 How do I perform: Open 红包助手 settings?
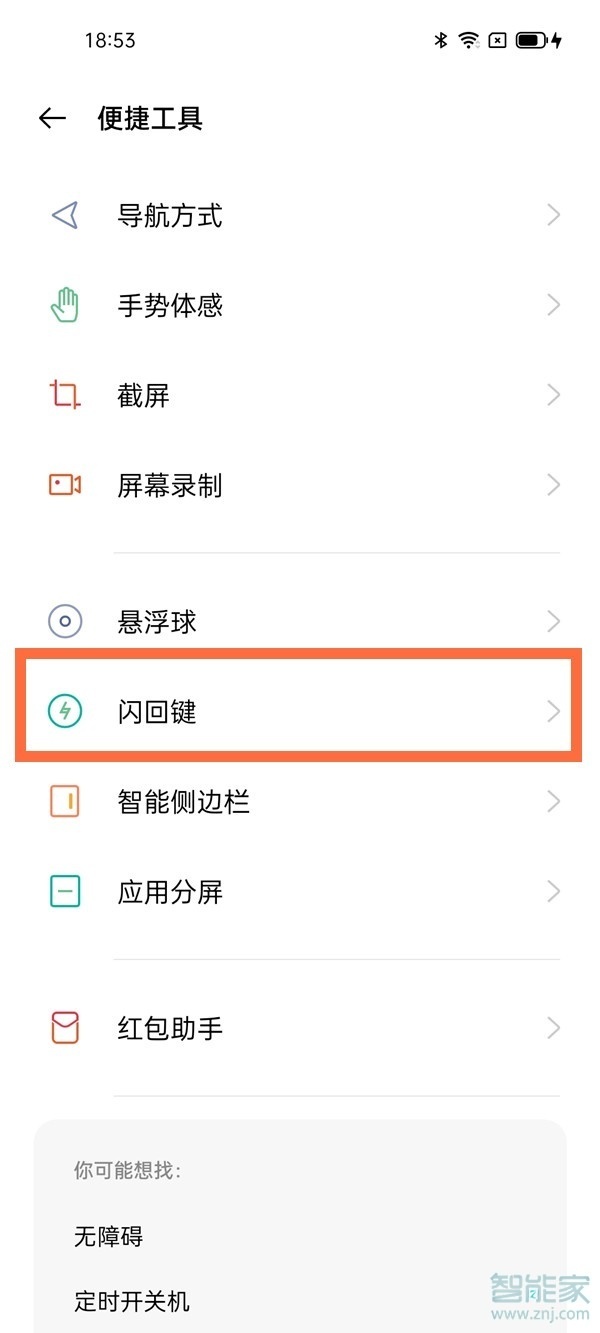point(300,1028)
